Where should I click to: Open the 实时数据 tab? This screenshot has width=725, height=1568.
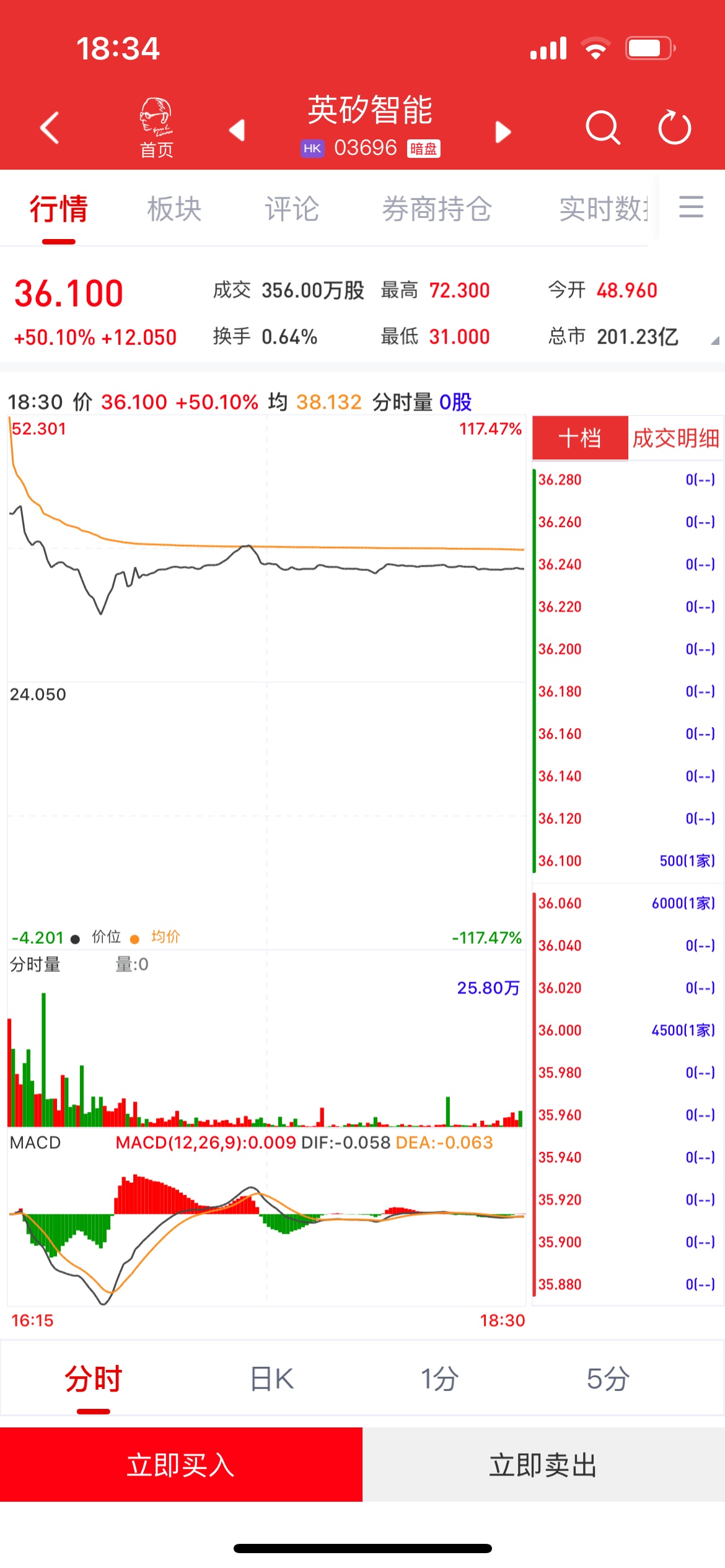602,209
